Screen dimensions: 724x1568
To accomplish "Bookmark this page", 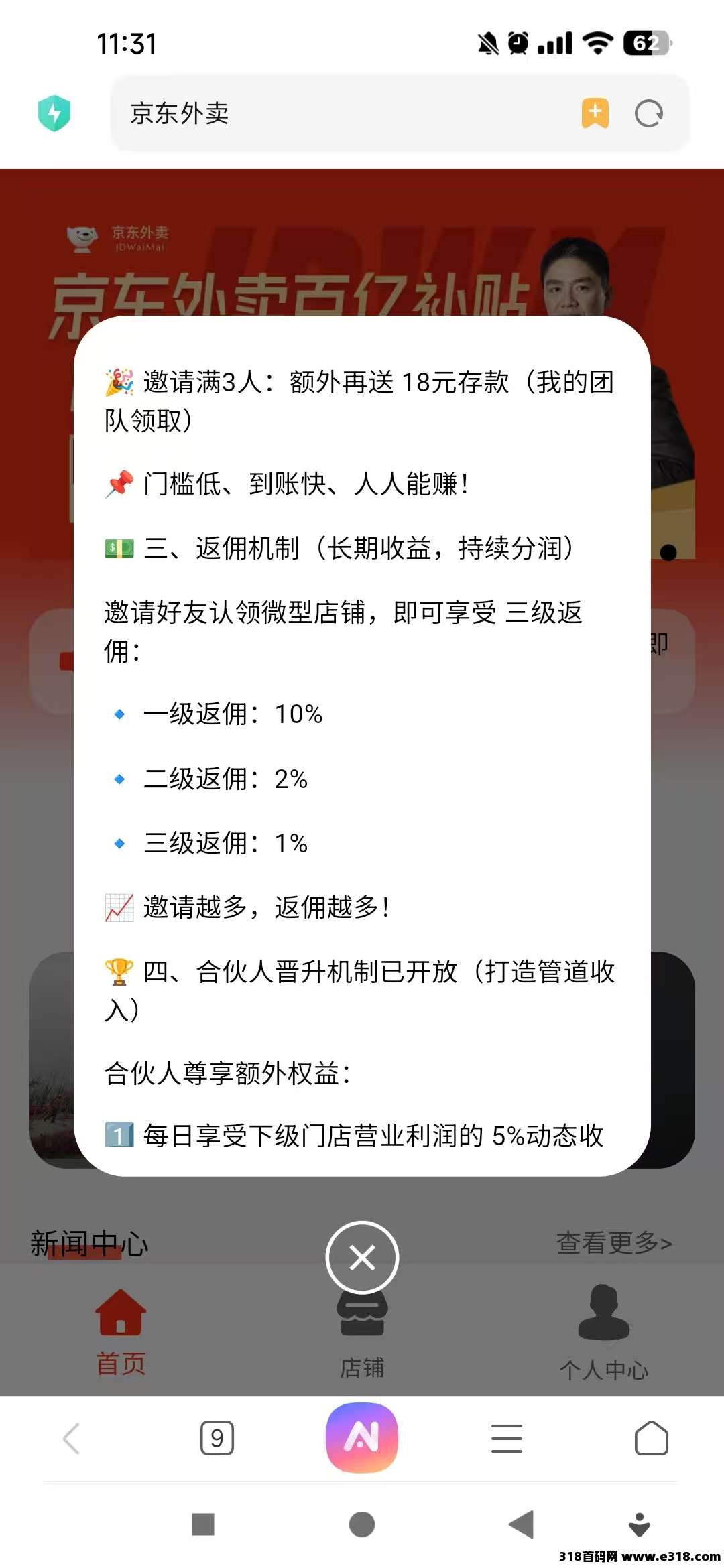I will coord(595,113).
